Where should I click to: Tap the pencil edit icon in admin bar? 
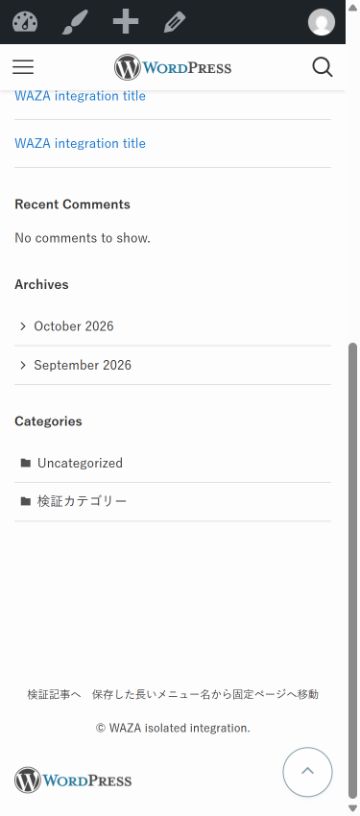click(x=175, y=22)
